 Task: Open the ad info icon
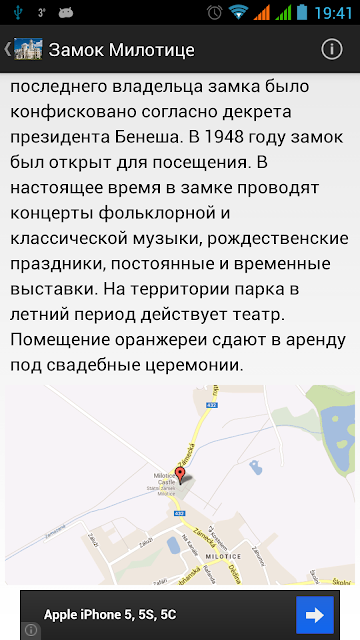click(31, 630)
